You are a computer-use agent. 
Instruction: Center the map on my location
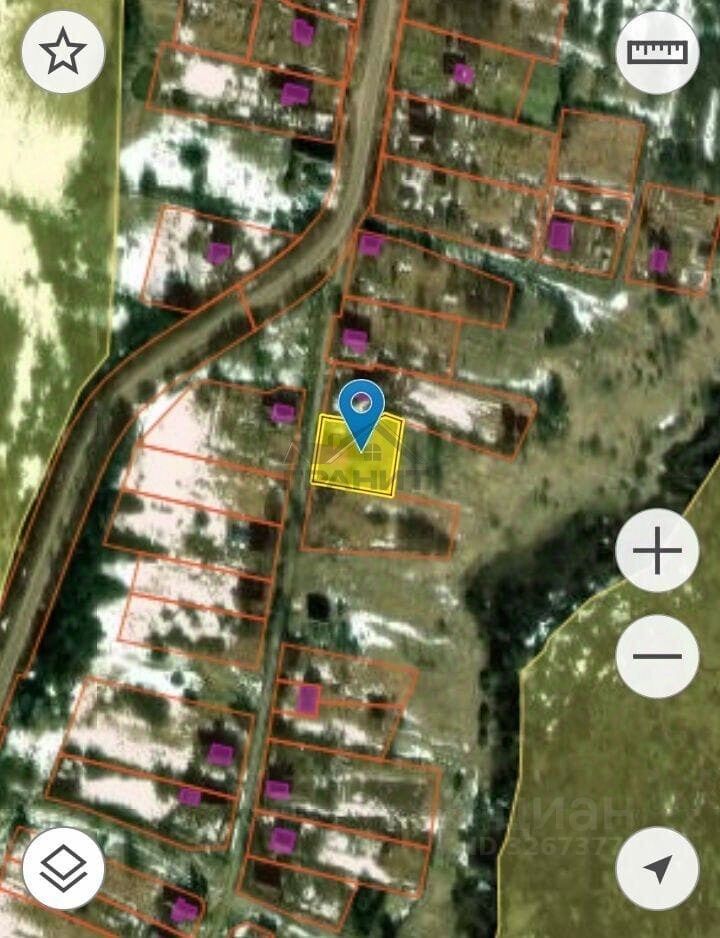tap(657, 867)
